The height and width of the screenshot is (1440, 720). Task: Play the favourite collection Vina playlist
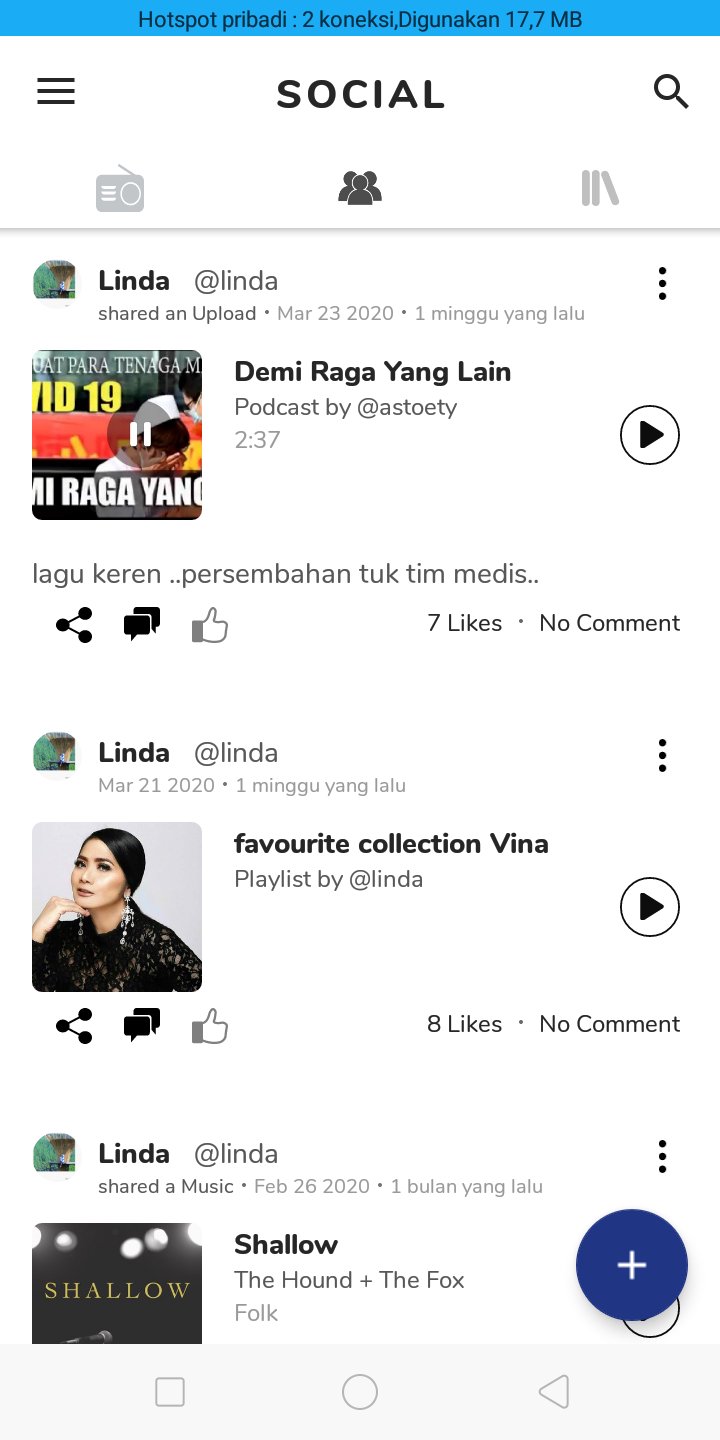[x=650, y=907]
